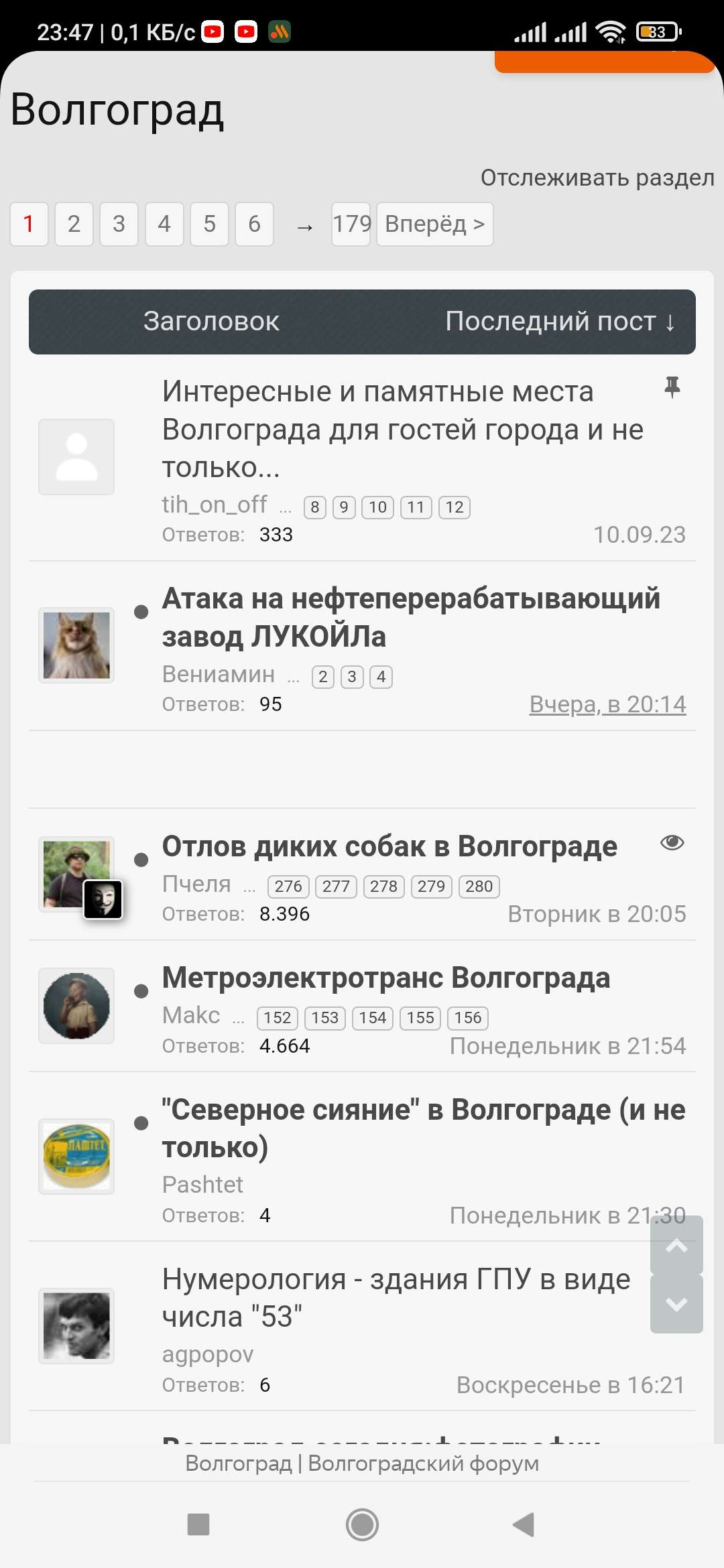Tap the 'Вперёд >' next page button

[x=434, y=224]
